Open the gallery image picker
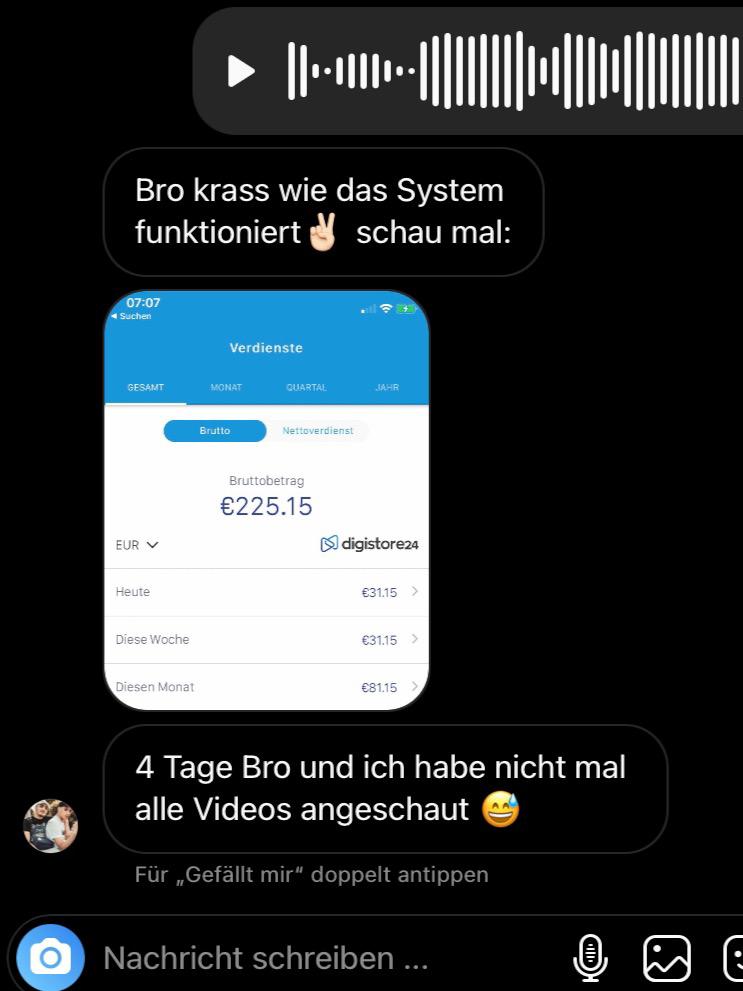The height and width of the screenshot is (991, 743). pos(666,958)
